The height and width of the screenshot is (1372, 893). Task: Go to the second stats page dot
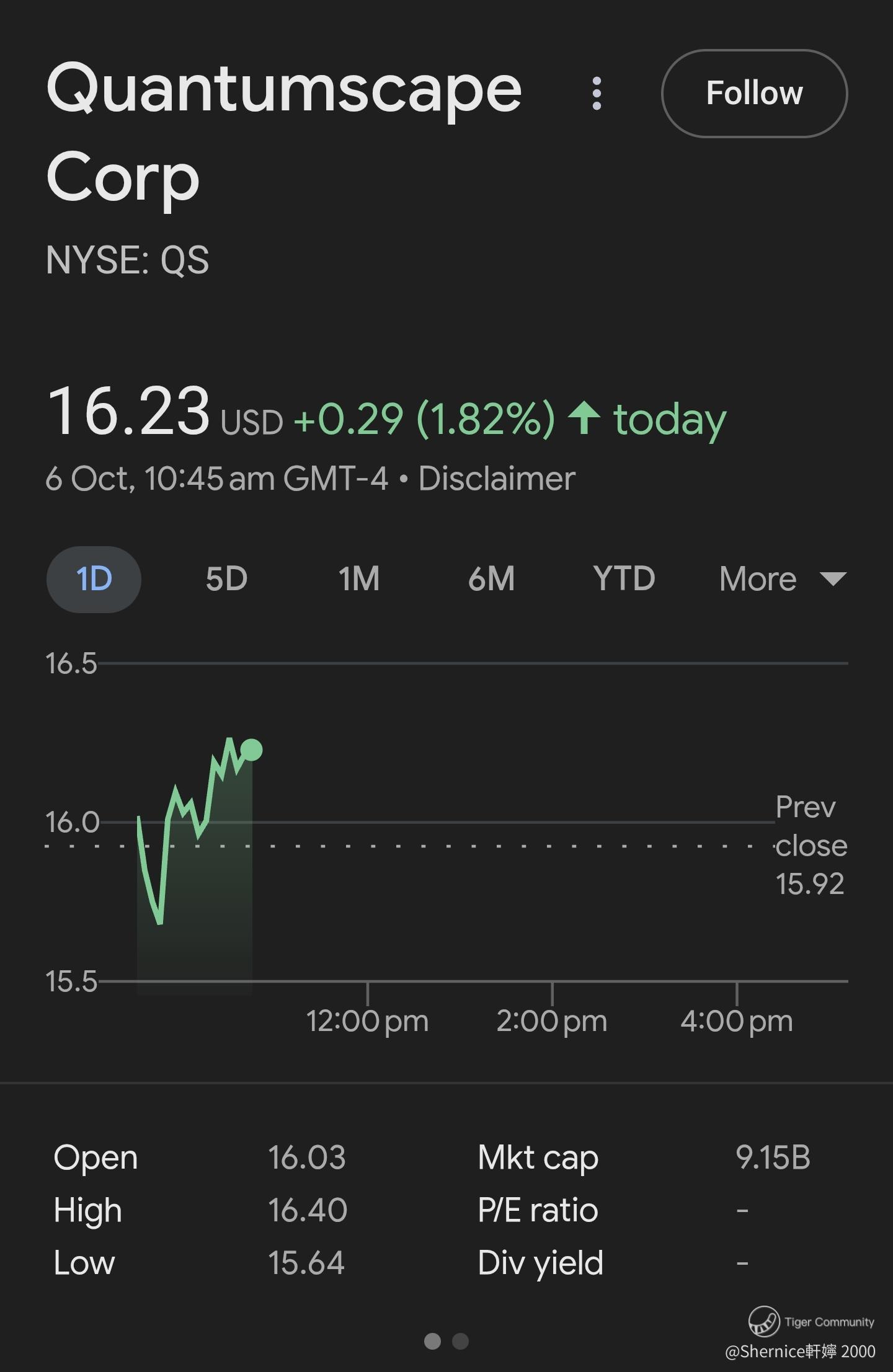tap(460, 1341)
